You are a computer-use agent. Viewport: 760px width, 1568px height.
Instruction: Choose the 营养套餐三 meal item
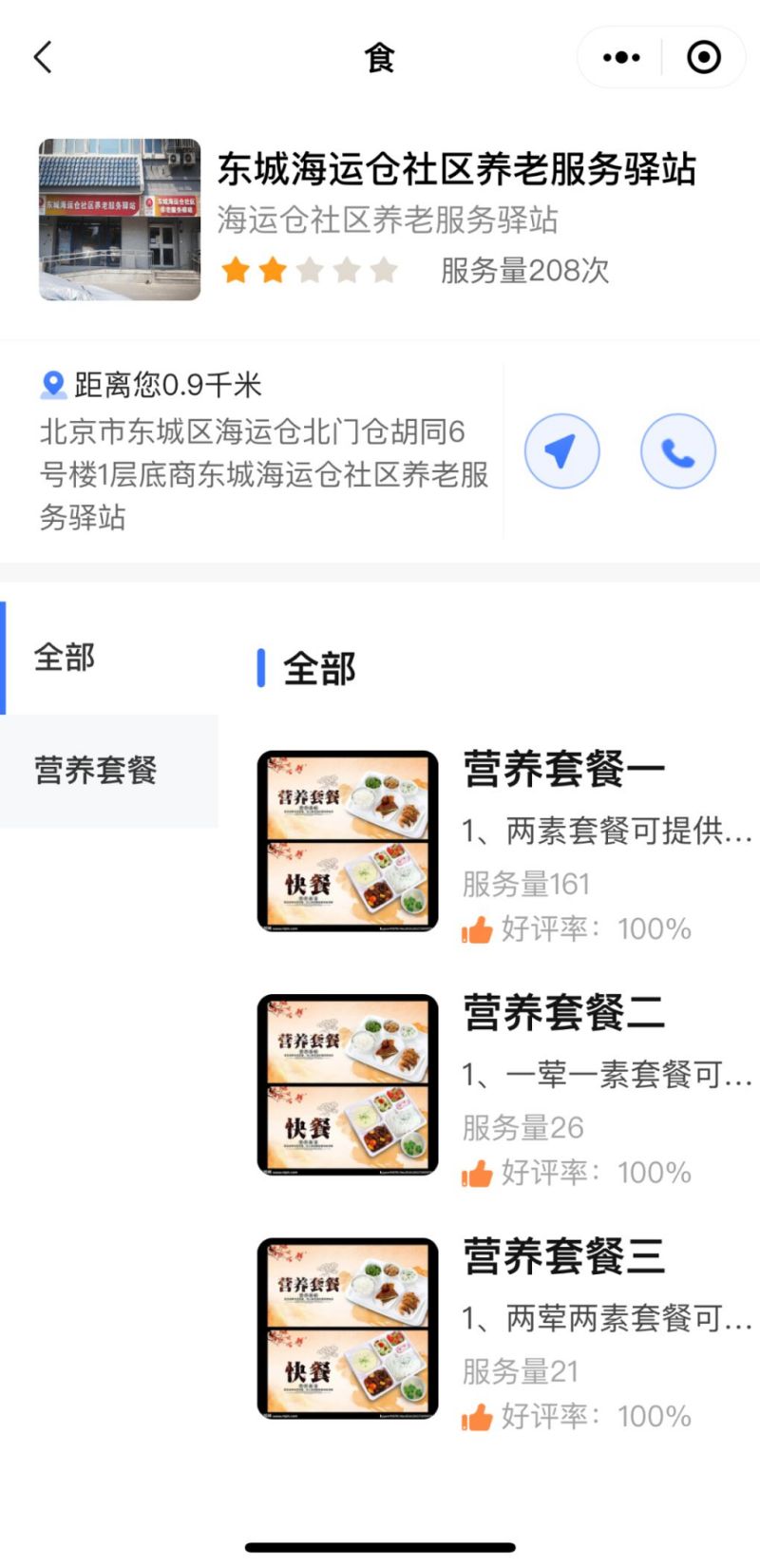click(x=563, y=1257)
